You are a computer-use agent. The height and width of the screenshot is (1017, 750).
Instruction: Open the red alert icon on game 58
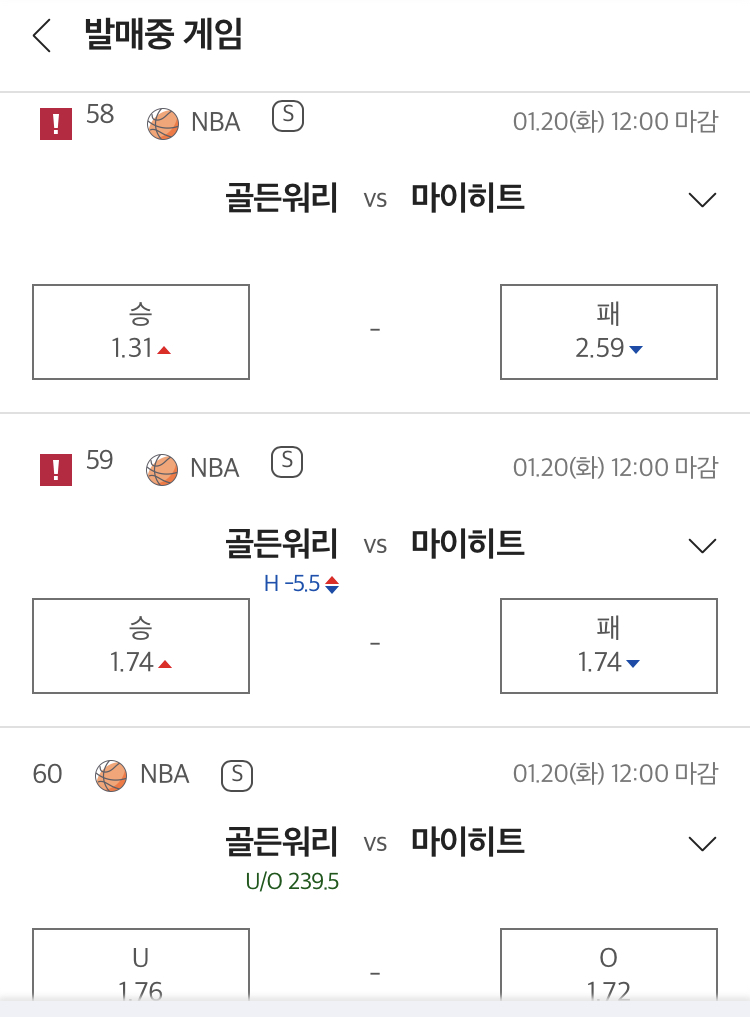click(56, 123)
